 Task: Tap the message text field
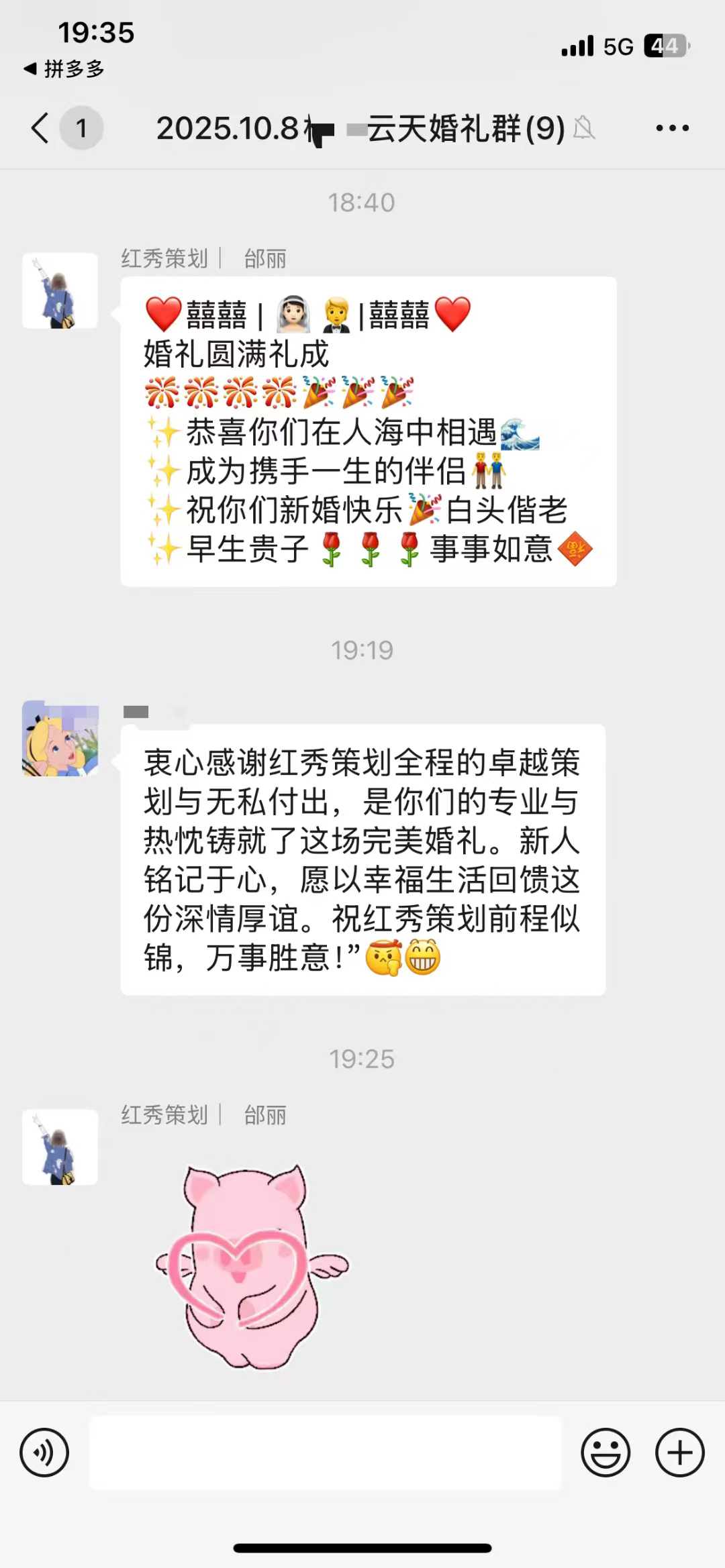(325, 1453)
